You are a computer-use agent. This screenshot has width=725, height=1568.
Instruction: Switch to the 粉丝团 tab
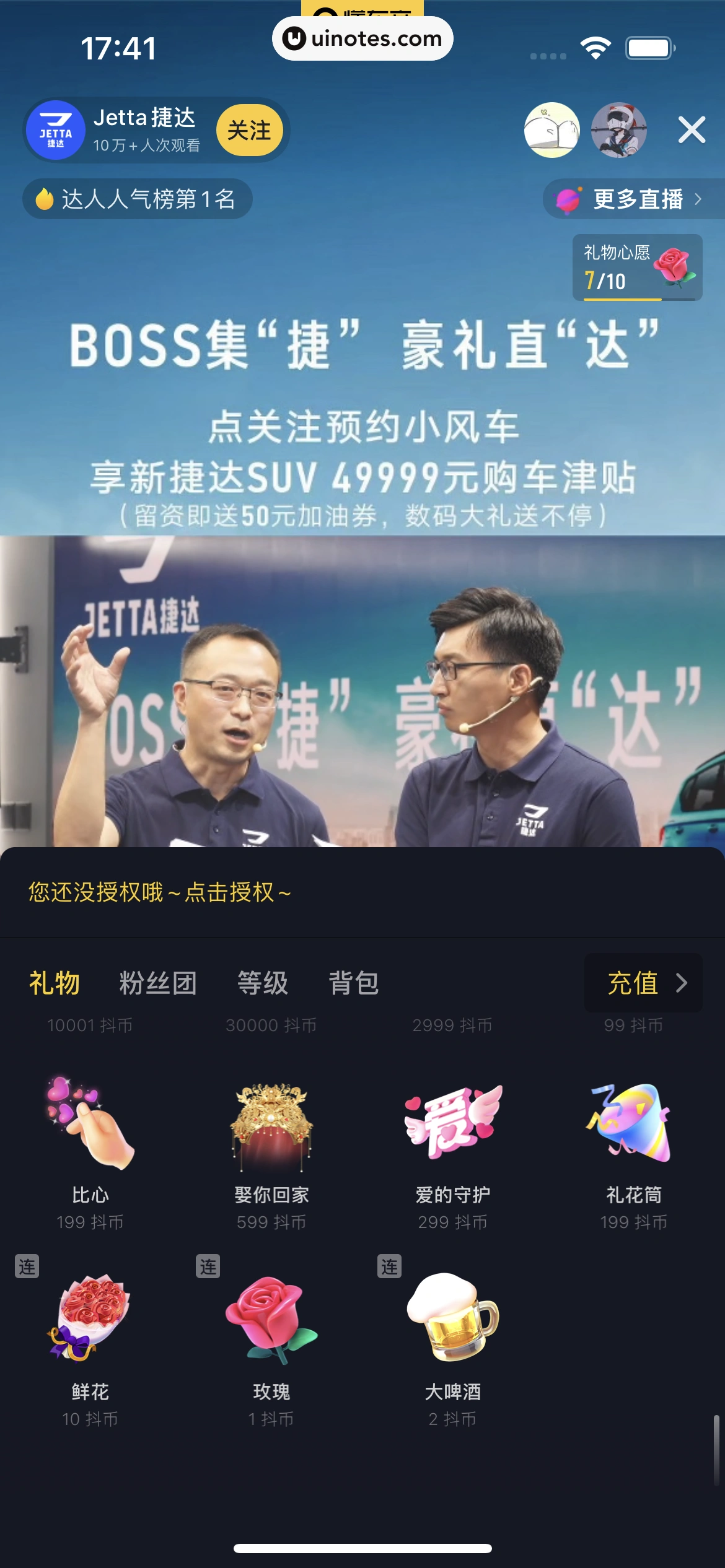[x=158, y=983]
